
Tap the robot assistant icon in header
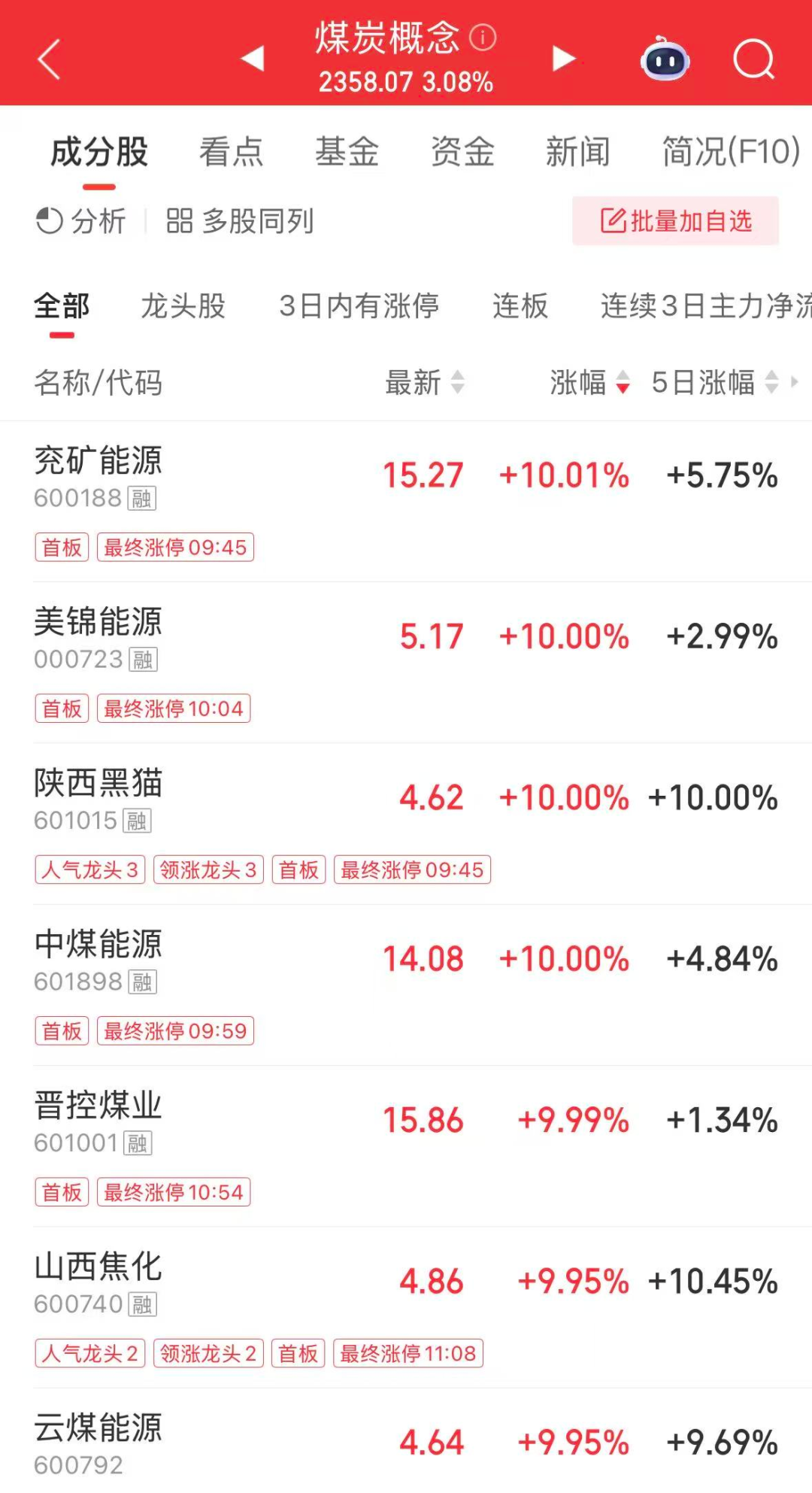(x=665, y=59)
